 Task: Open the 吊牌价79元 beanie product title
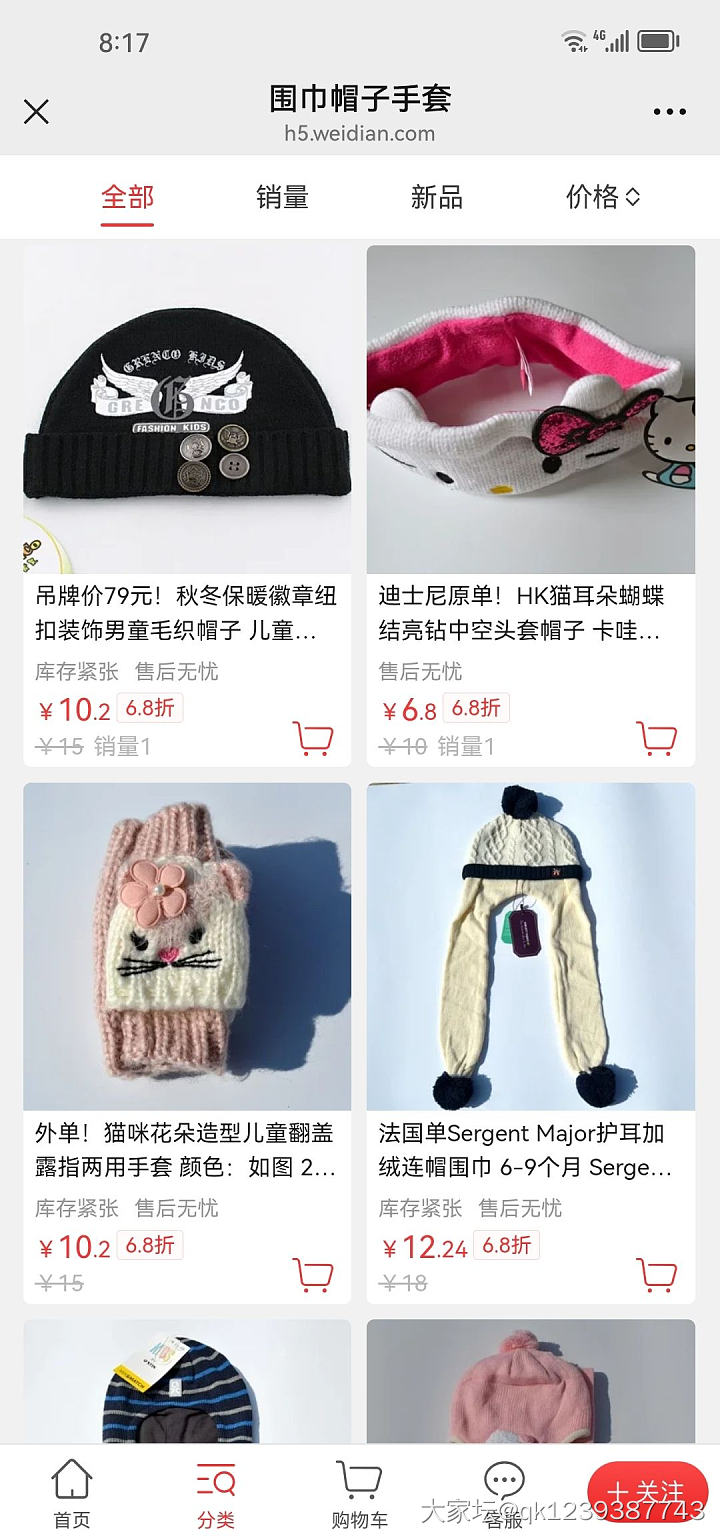[x=185, y=611]
